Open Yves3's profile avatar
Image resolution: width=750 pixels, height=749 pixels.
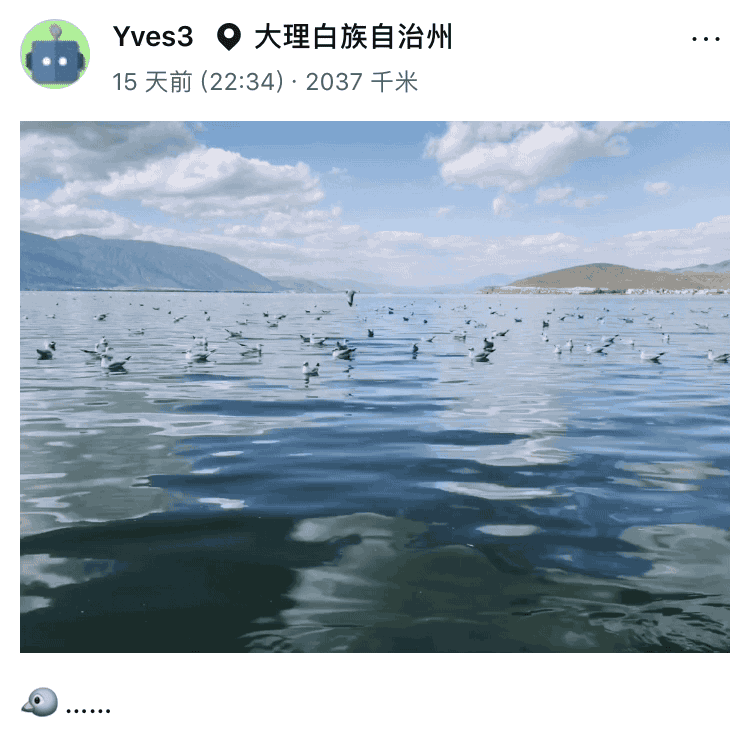[55, 54]
